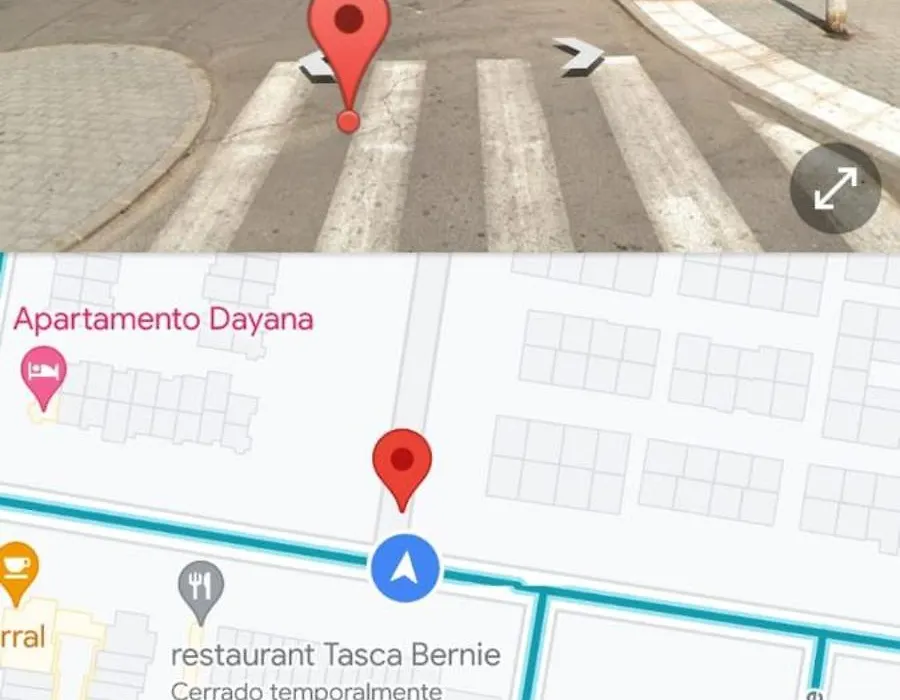Tap the blue street view position arrow
The height and width of the screenshot is (700, 900).
click(x=405, y=568)
